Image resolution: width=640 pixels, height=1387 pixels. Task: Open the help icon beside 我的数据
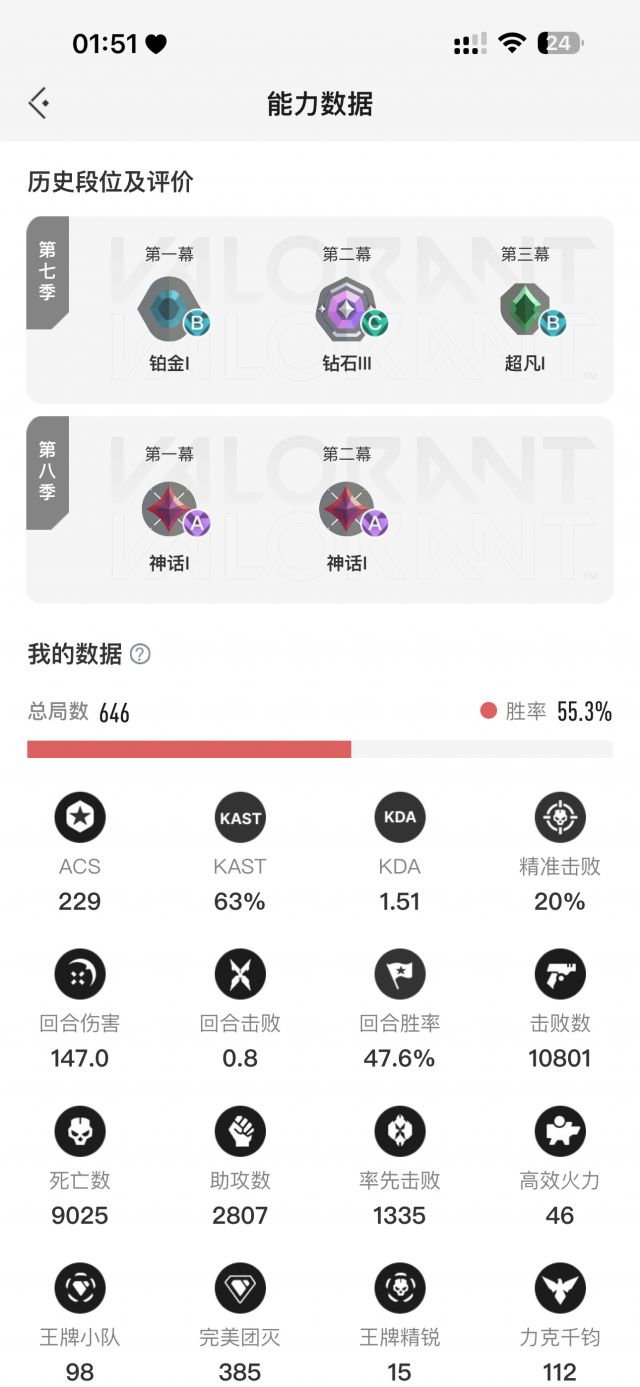141,655
